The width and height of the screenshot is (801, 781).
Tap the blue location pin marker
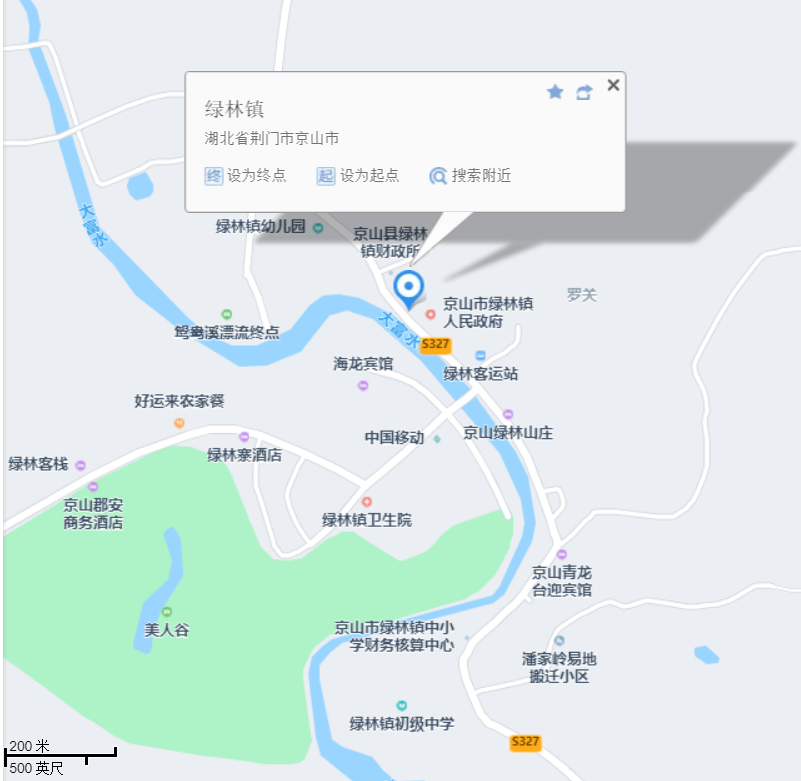pos(408,288)
